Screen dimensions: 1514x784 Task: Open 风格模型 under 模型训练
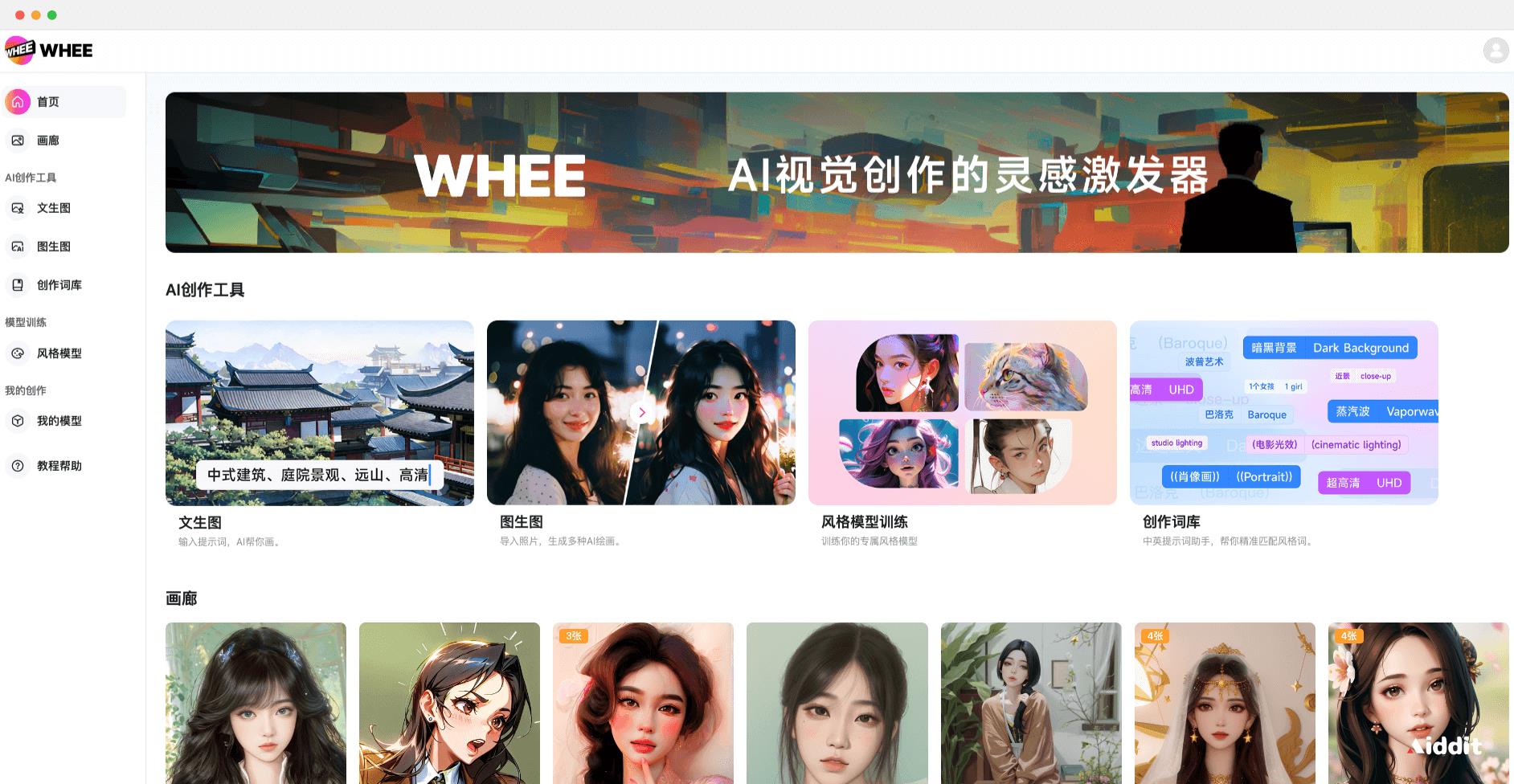click(x=59, y=353)
